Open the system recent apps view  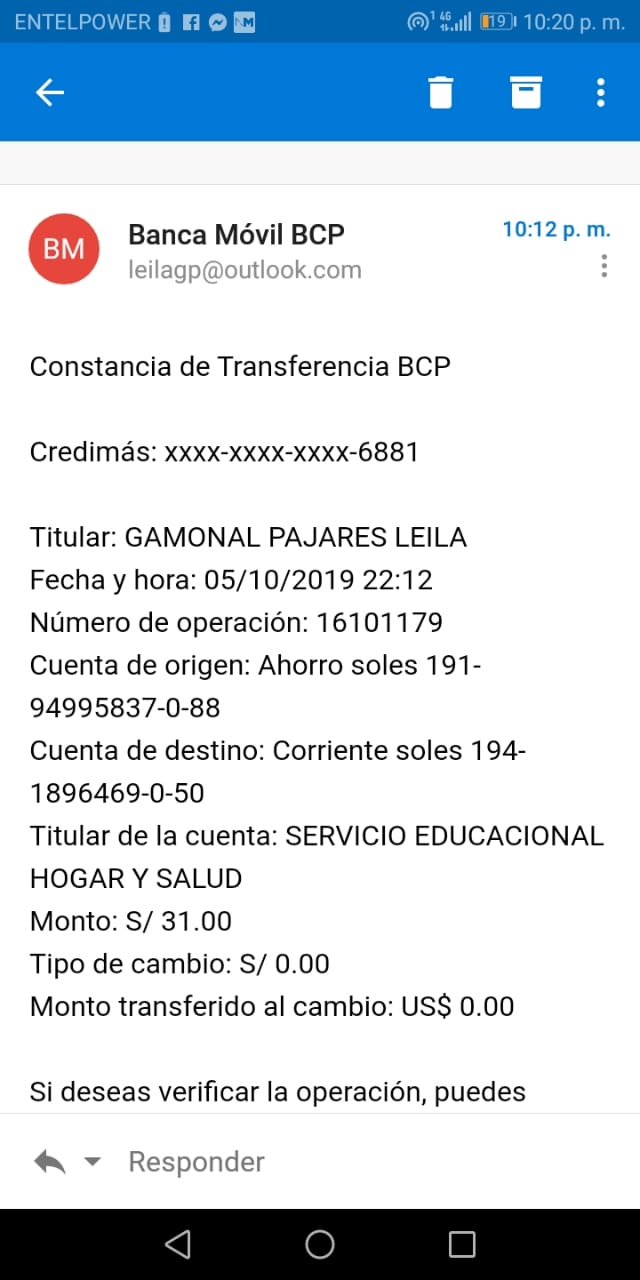click(x=462, y=1244)
